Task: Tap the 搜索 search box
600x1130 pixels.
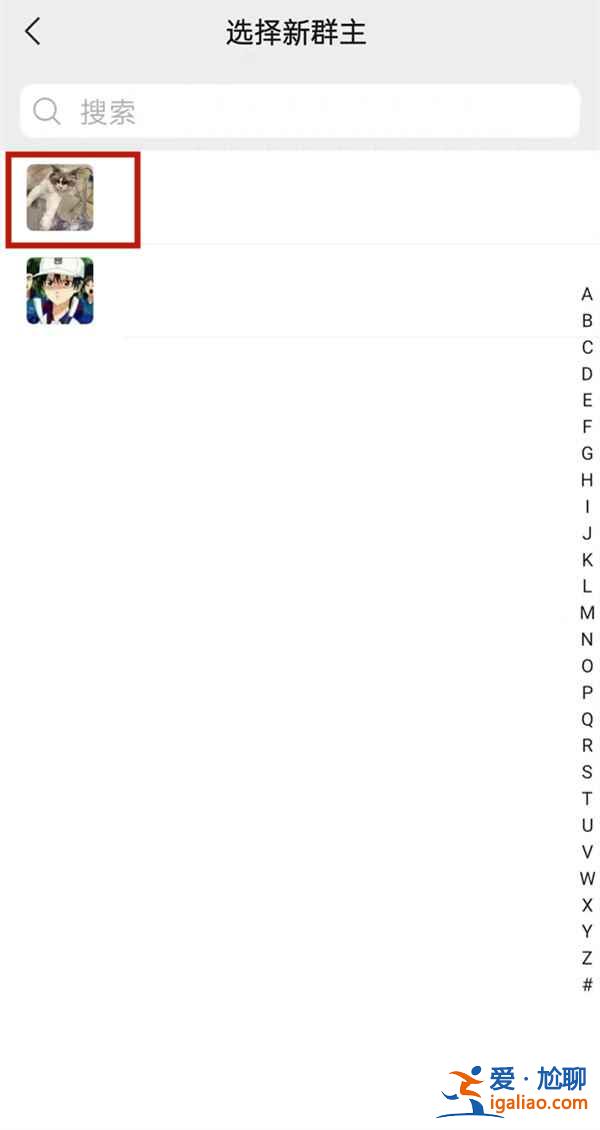Action: coord(300,111)
